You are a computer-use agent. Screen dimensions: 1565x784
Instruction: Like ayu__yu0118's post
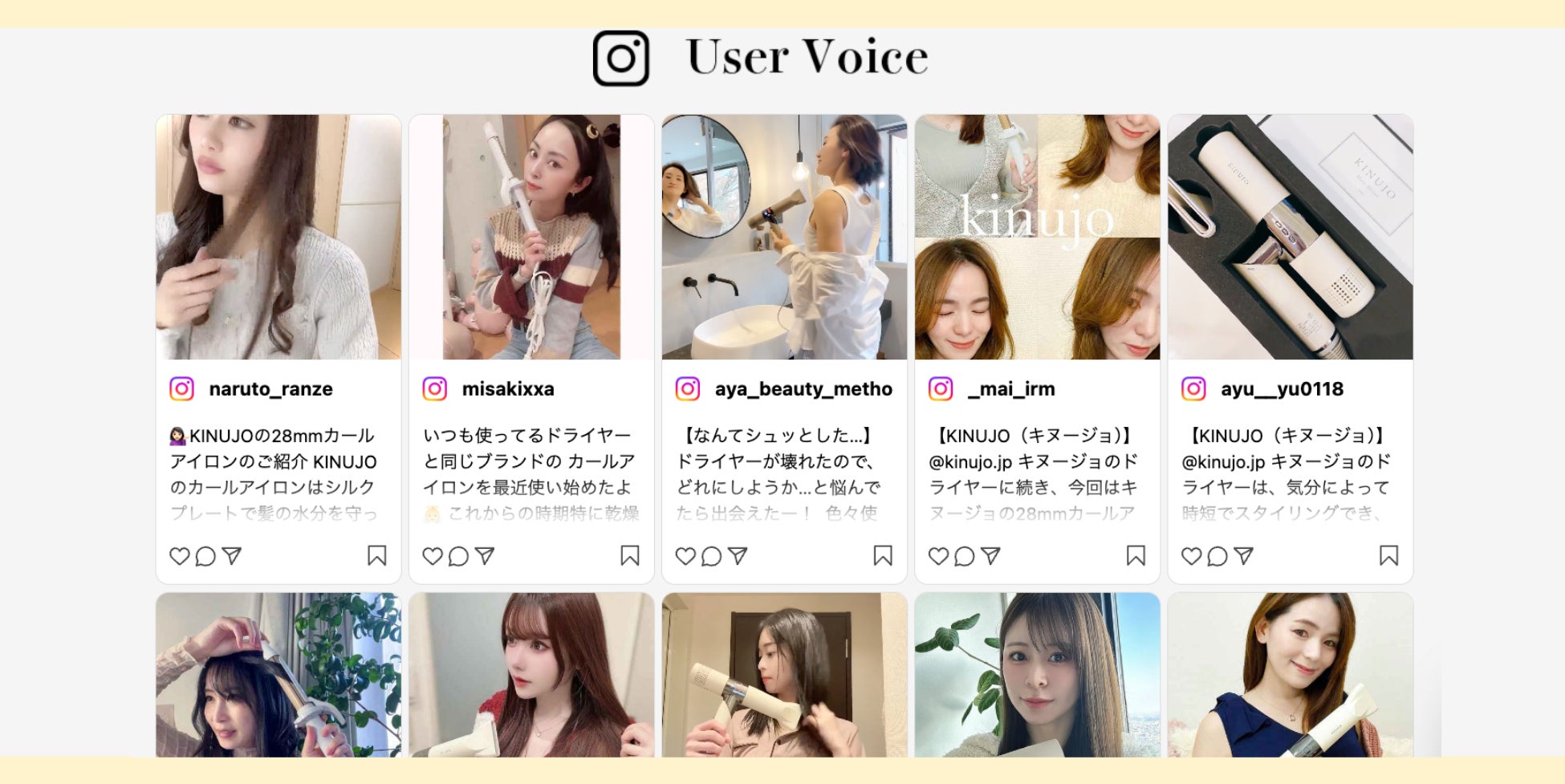click(x=1192, y=556)
